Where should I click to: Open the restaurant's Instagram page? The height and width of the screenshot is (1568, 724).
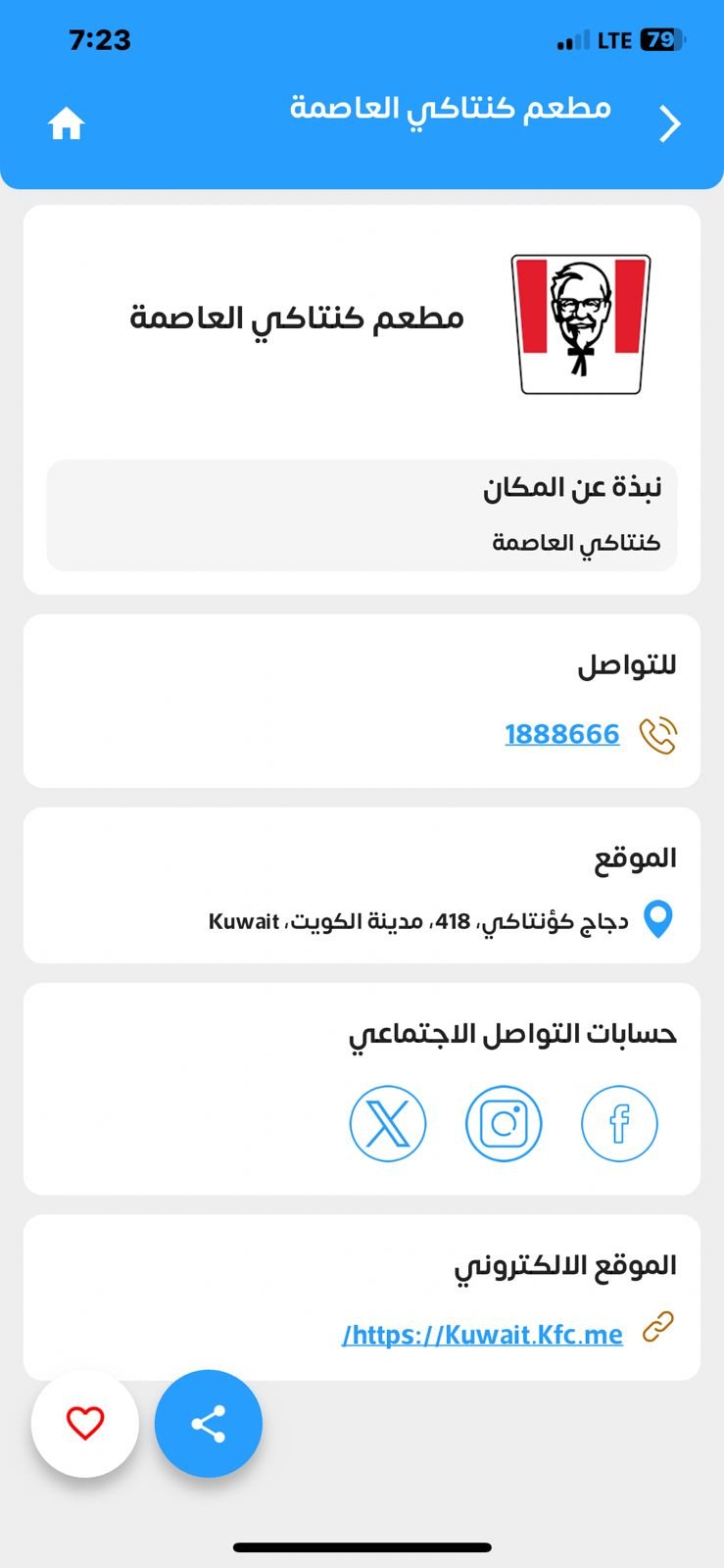coord(504,1123)
